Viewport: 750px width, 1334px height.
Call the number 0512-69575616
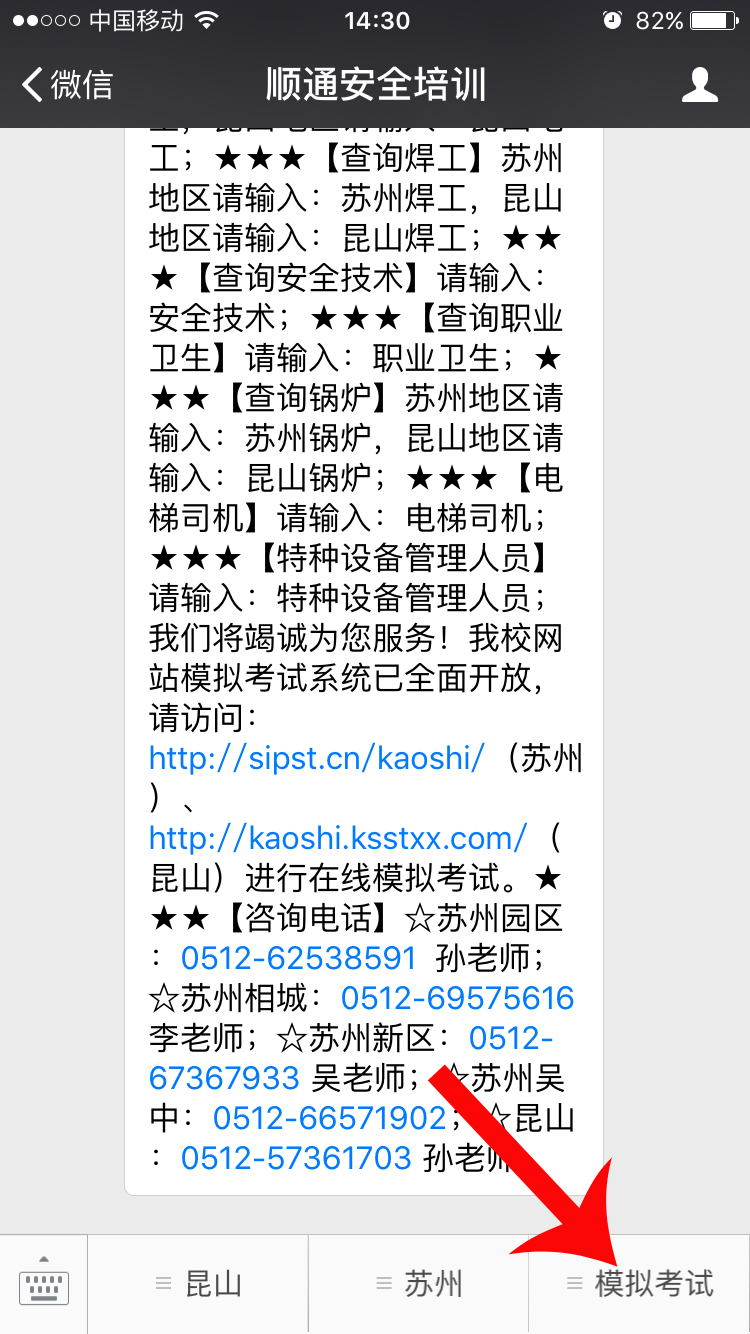457,997
